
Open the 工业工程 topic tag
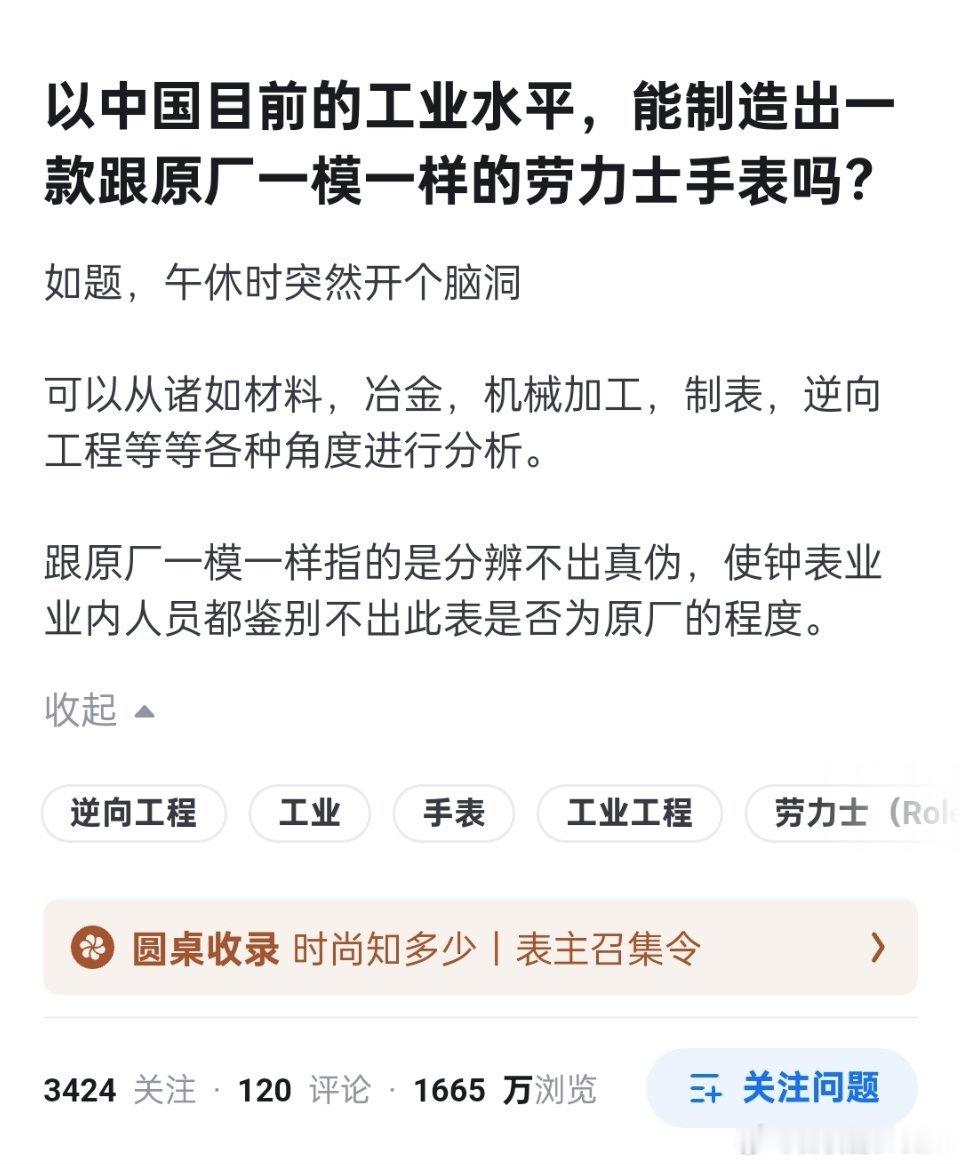(x=630, y=813)
